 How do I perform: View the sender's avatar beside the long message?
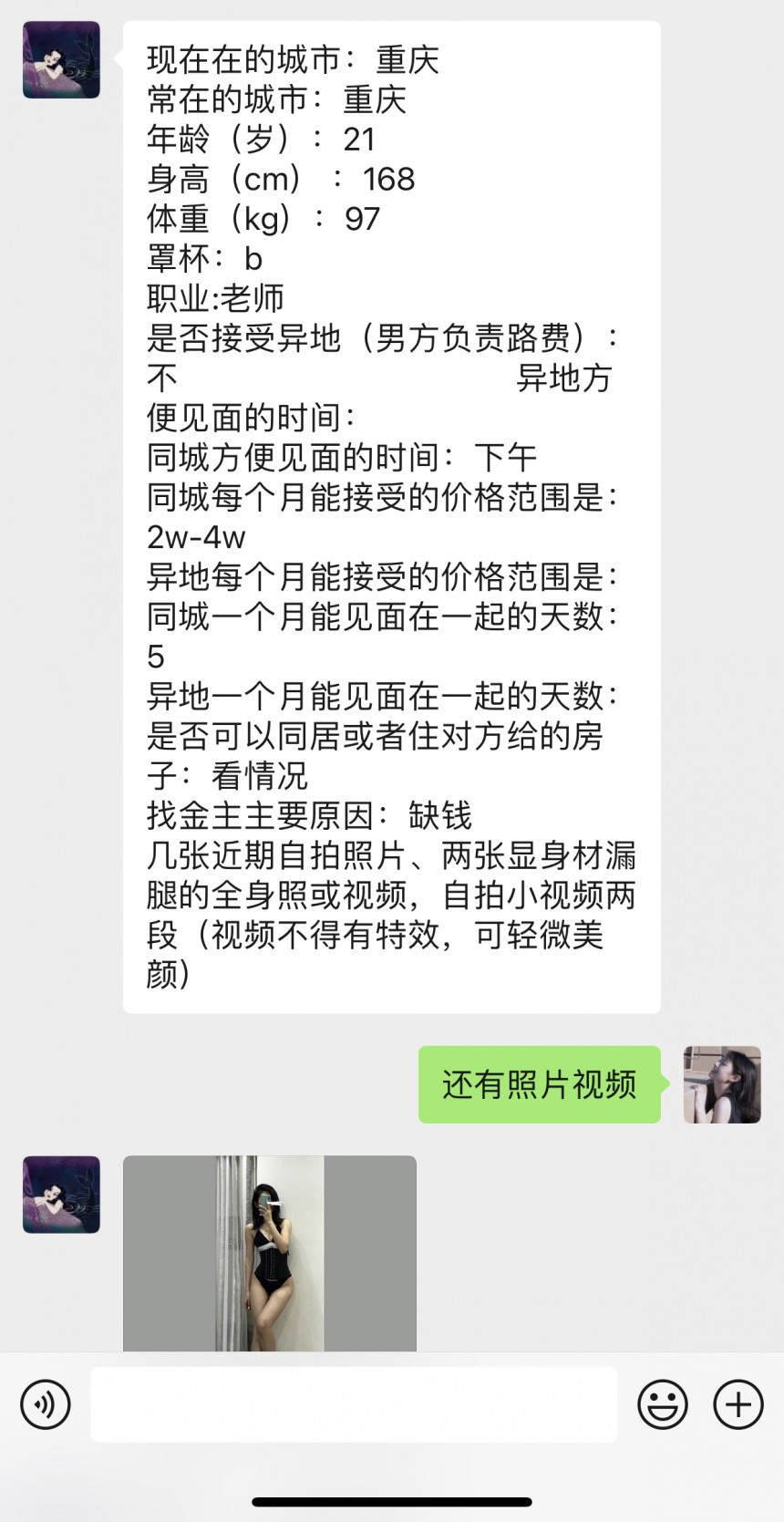61,60
